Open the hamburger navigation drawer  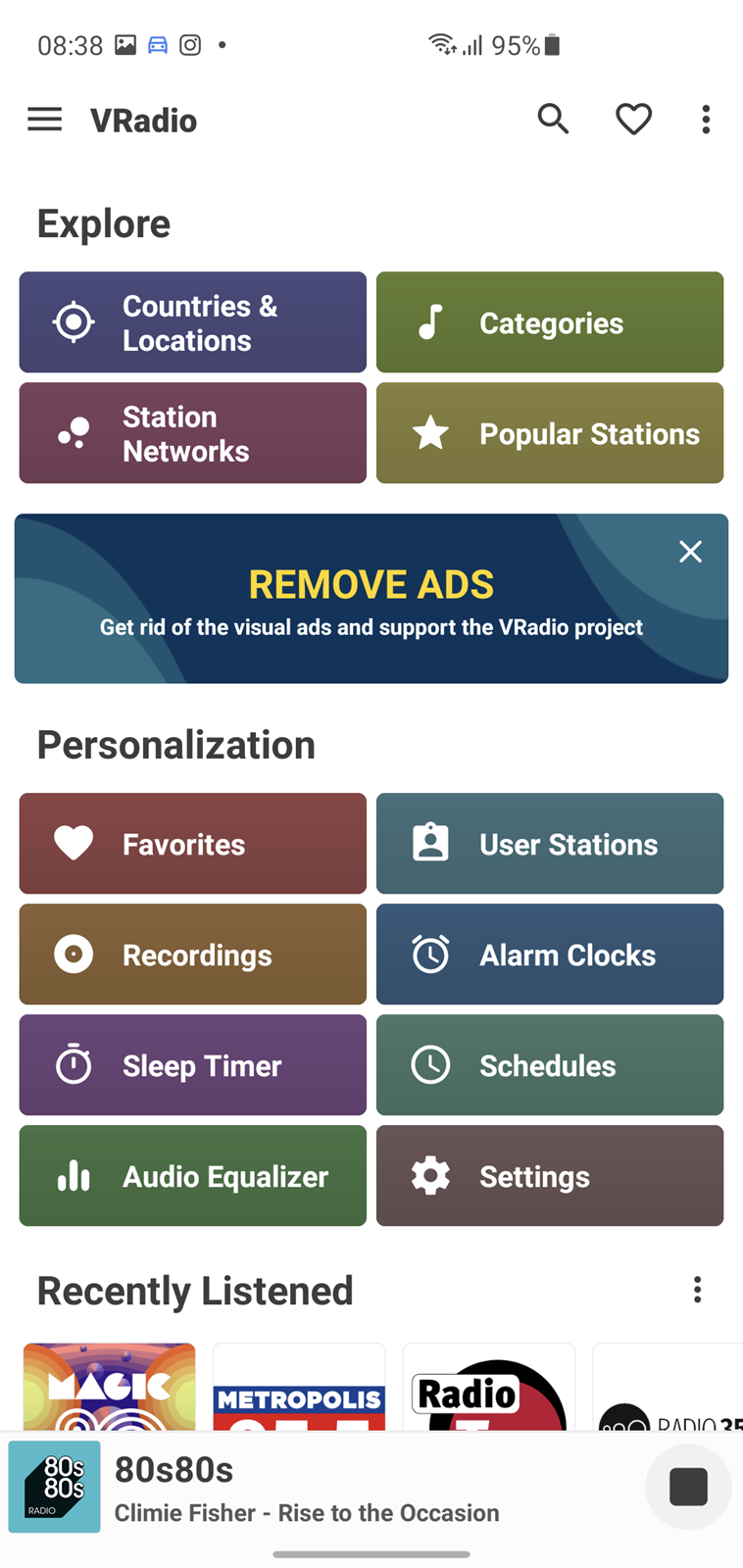pyautogui.click(x=44, y=120)
